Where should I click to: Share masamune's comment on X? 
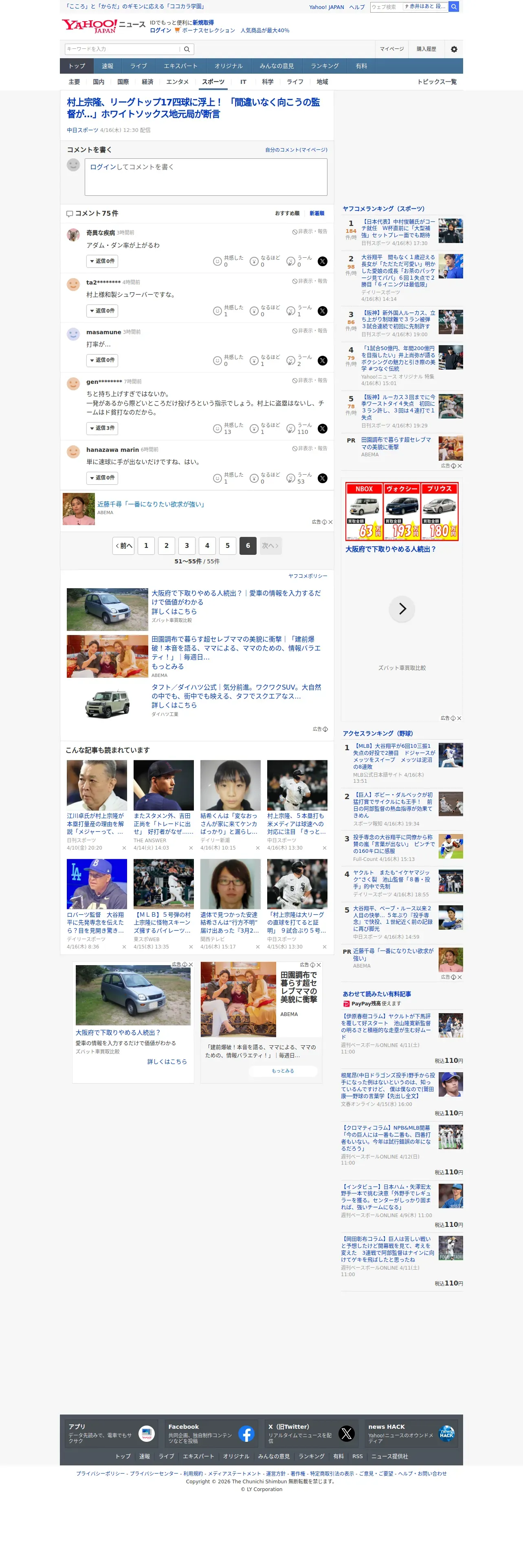click(323, 361)
